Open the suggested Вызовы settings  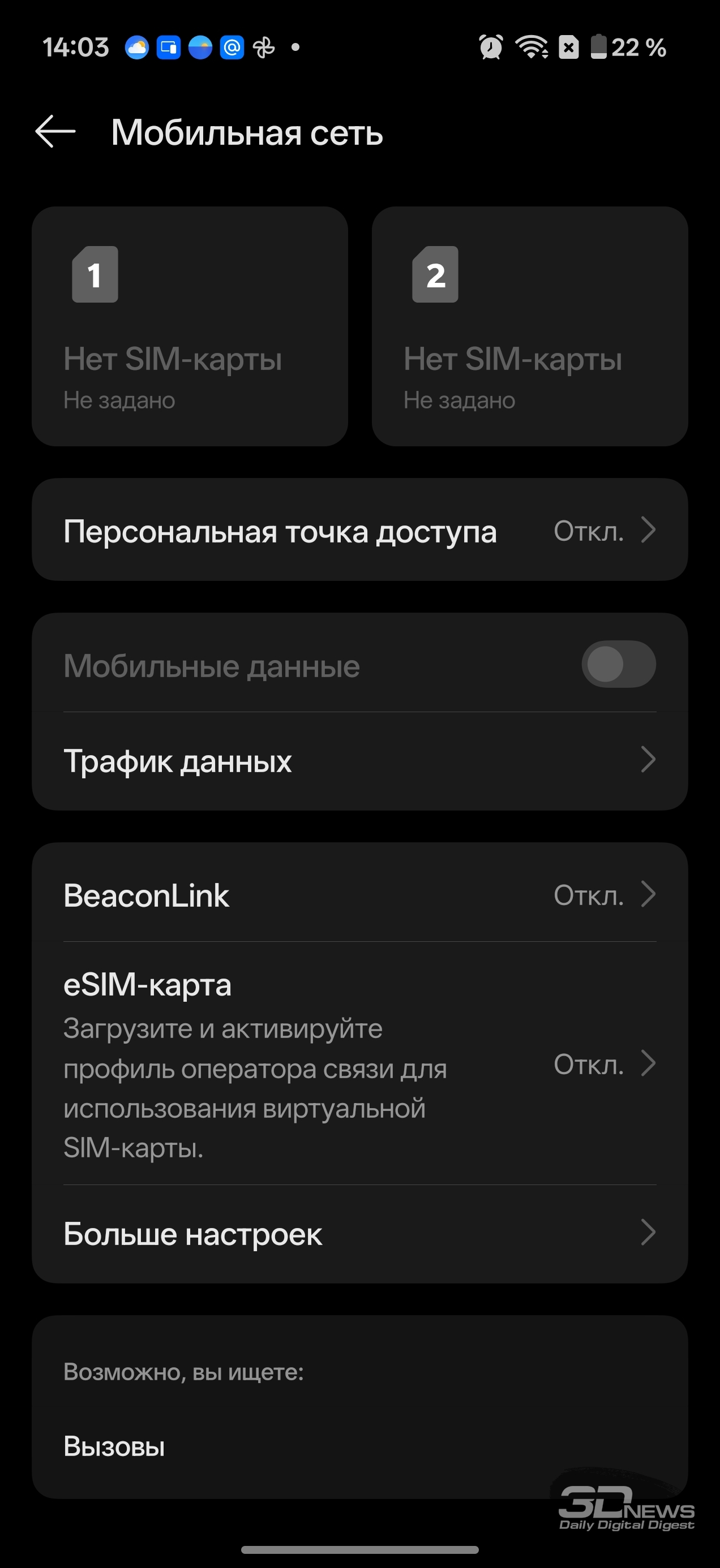click(114, 1446)
